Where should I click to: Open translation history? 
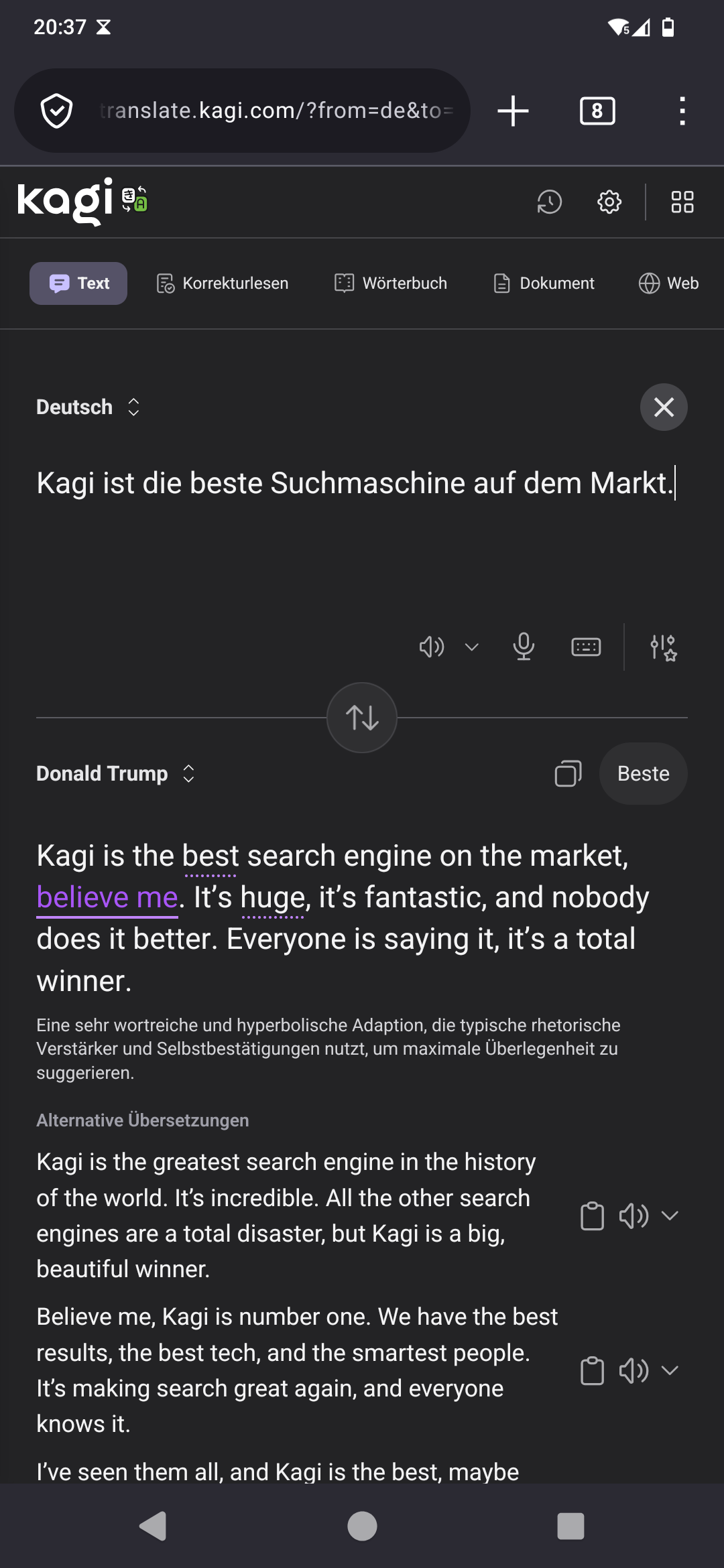[549, 202]
